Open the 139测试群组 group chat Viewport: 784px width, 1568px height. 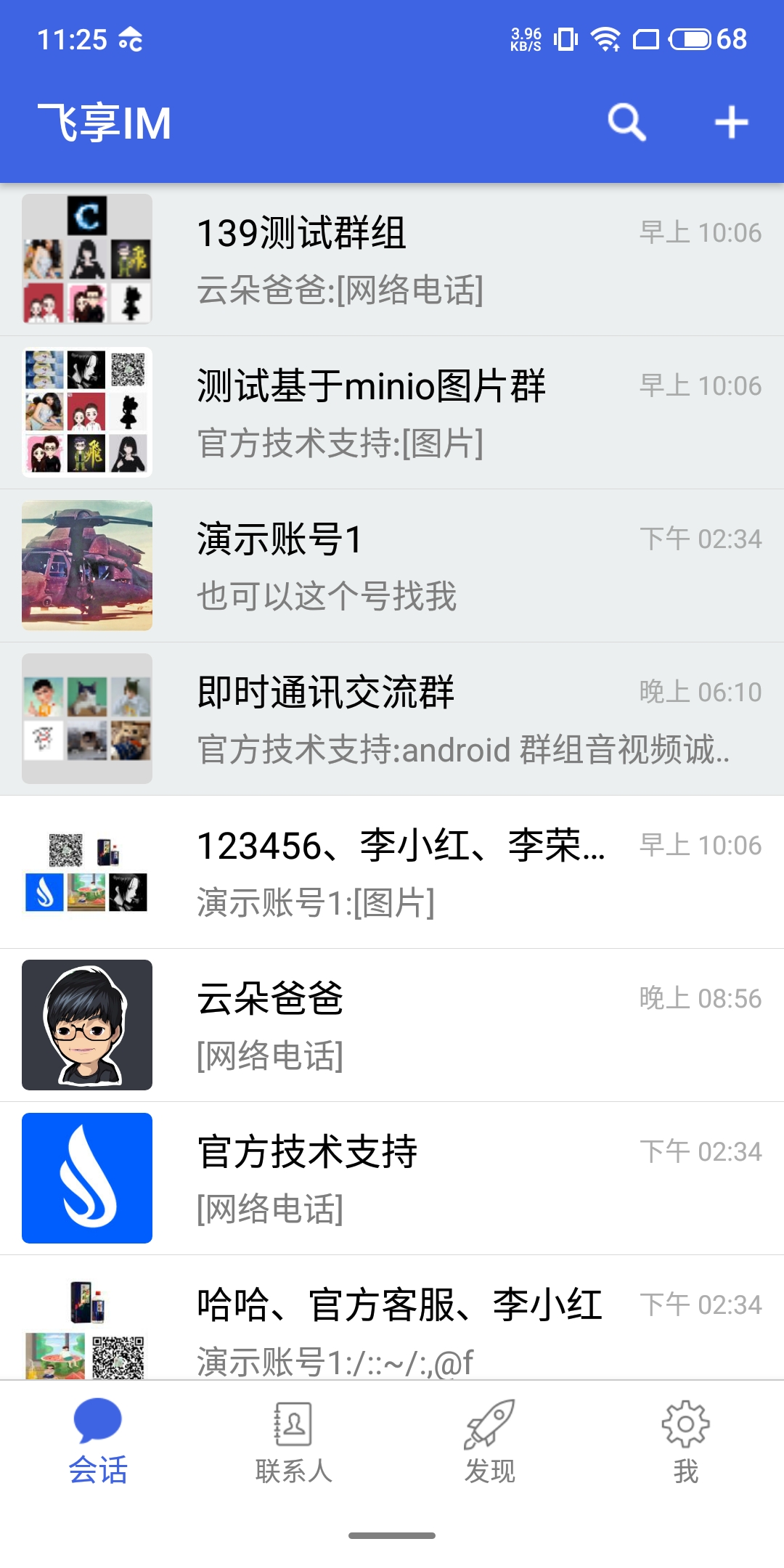(x=392, y=259)
